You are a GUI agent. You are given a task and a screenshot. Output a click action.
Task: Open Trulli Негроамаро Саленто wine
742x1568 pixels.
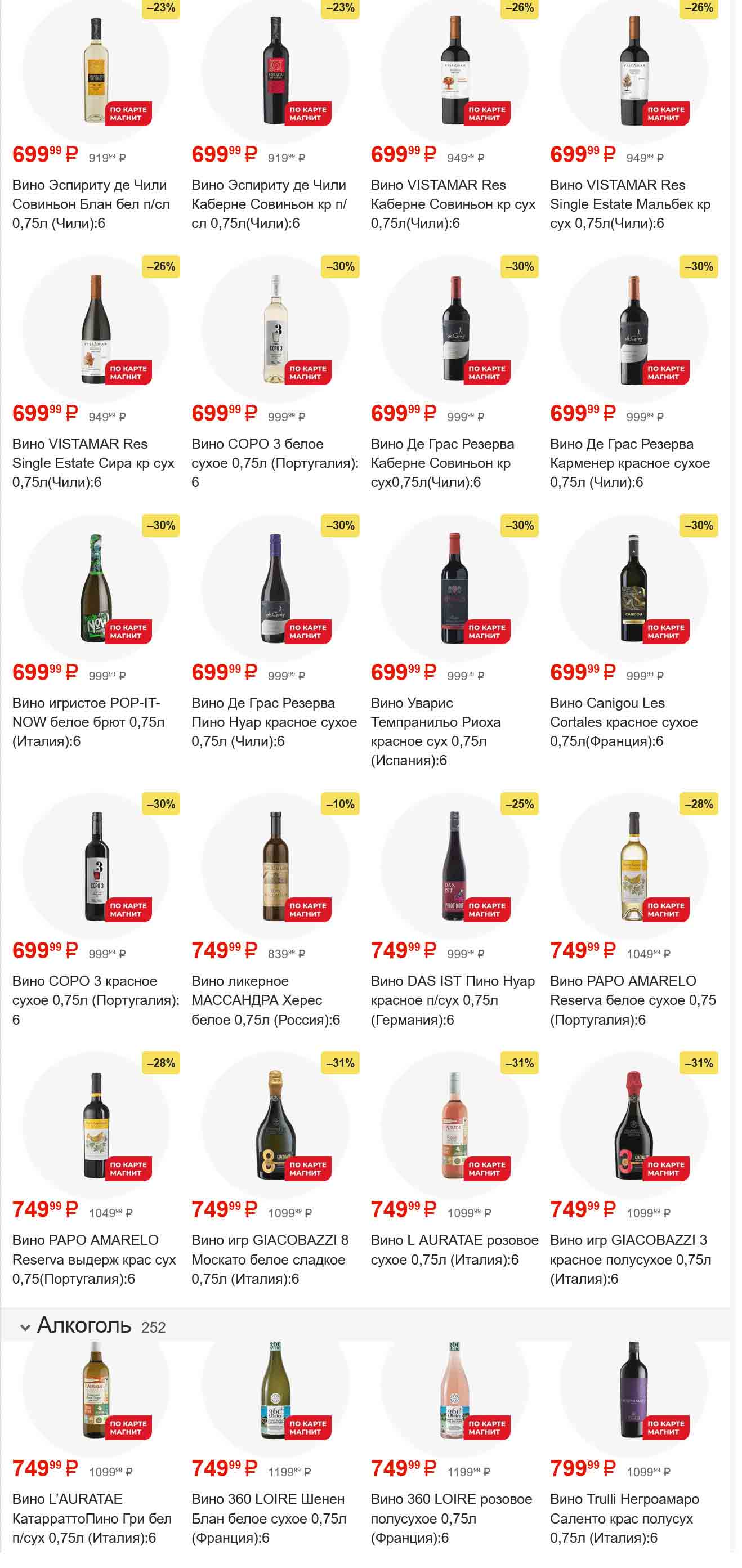click(624, 1518)
